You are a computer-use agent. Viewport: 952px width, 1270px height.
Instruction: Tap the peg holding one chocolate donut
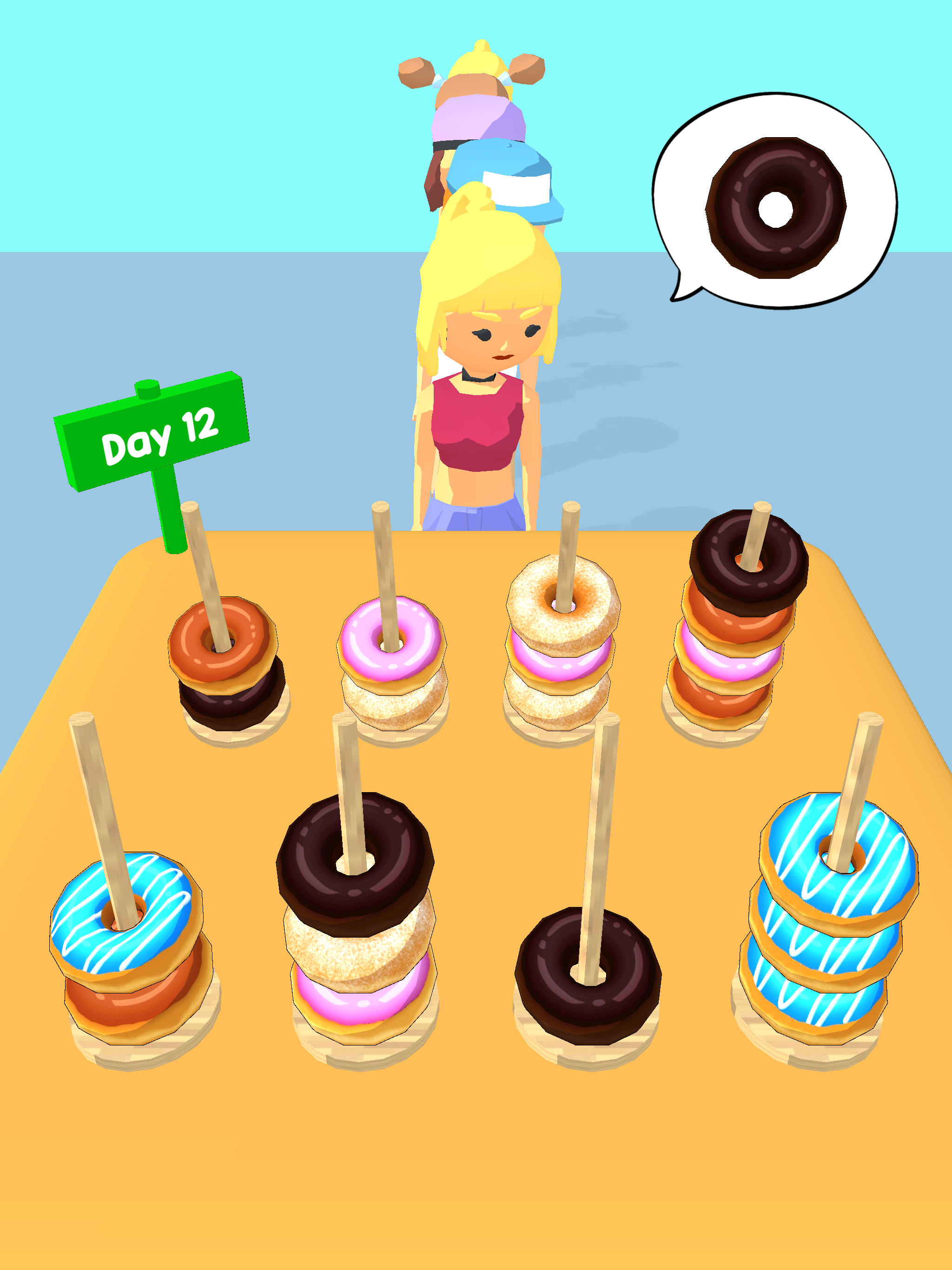coord(588,986)
